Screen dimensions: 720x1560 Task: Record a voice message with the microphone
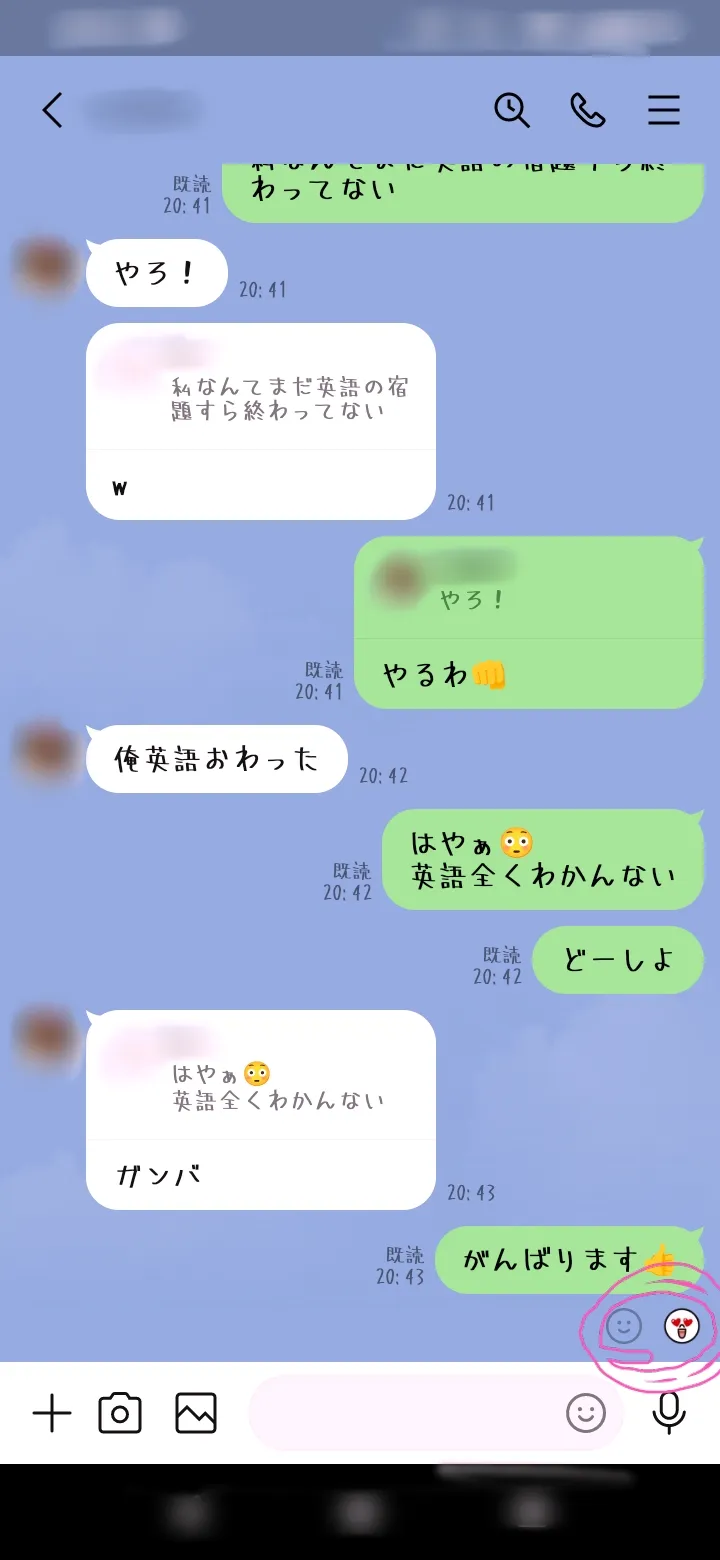tap(668, 1413)
